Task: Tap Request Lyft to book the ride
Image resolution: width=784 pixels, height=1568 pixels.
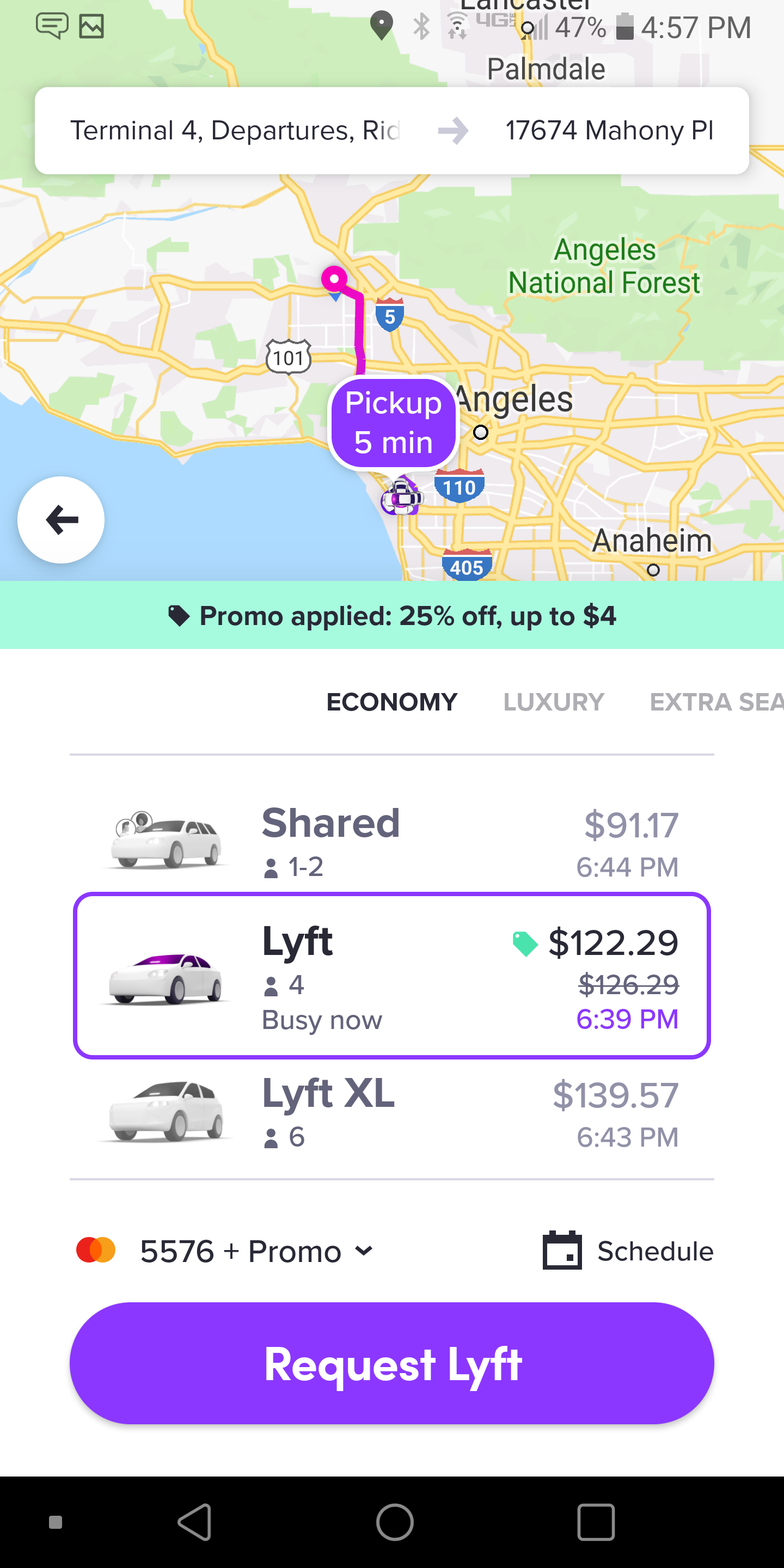Action: coord(391,1363)
